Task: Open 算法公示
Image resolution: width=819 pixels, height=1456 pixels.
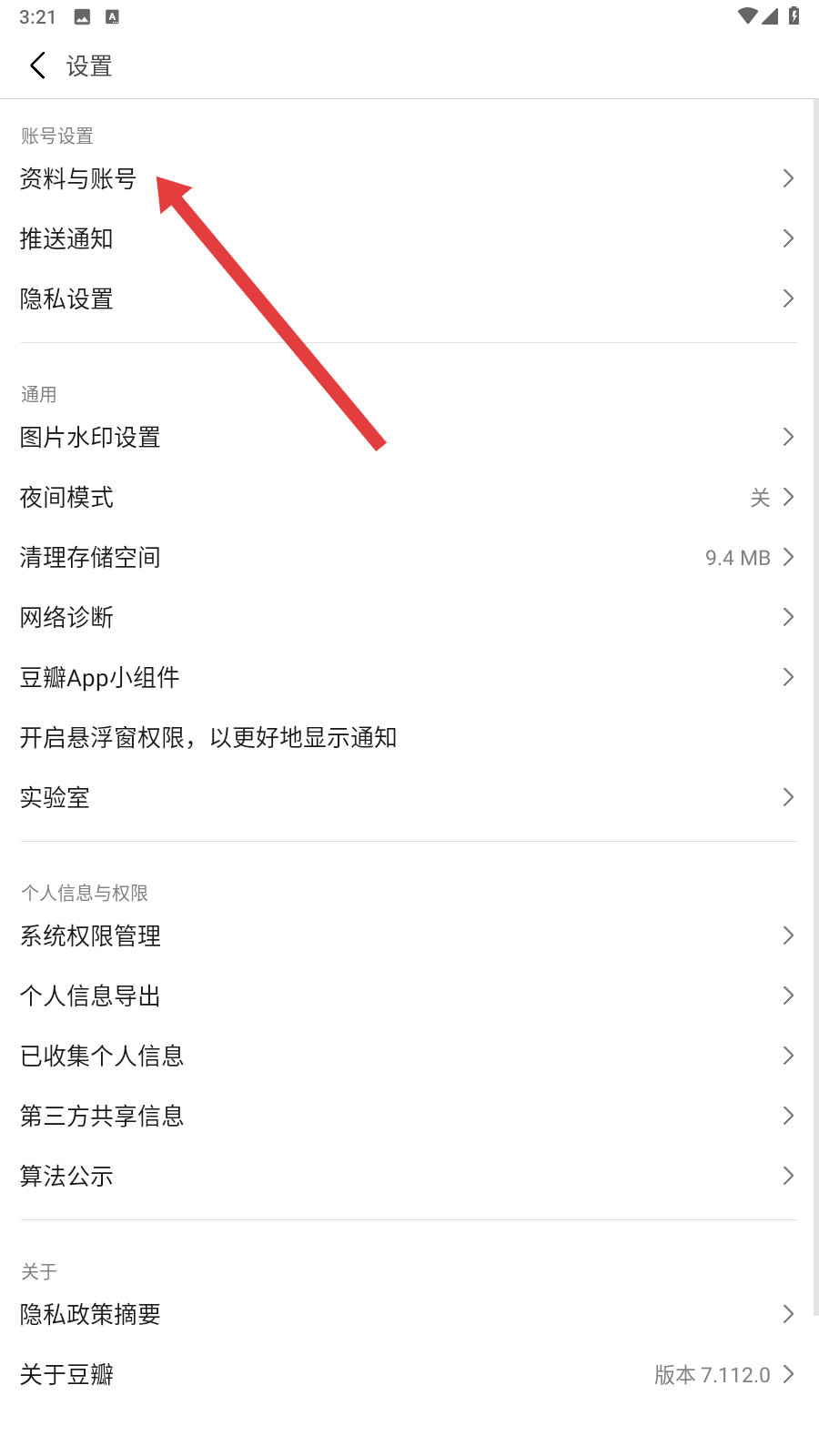Action: point(67,1176)
